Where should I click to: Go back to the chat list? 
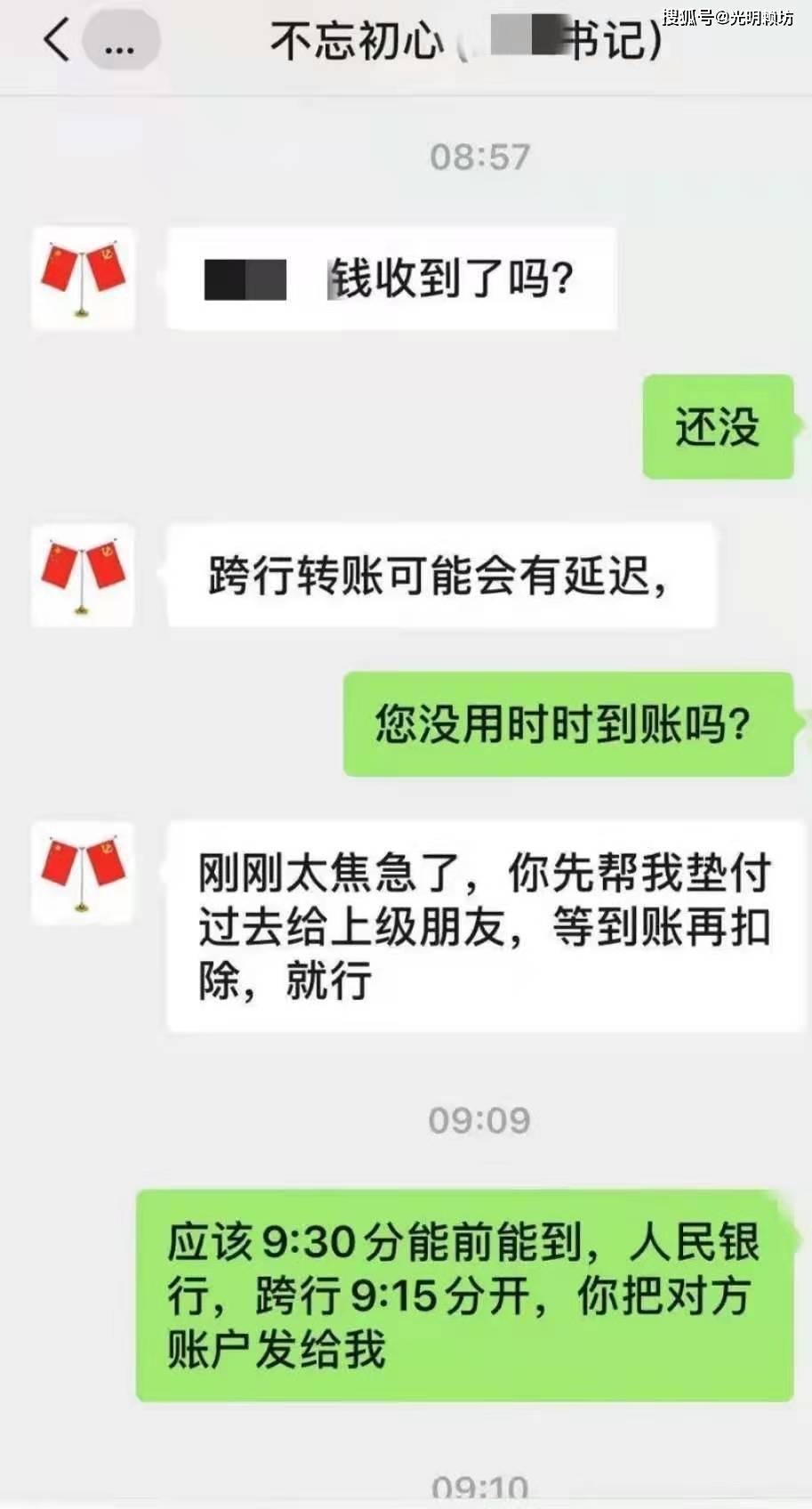point(57,41)
